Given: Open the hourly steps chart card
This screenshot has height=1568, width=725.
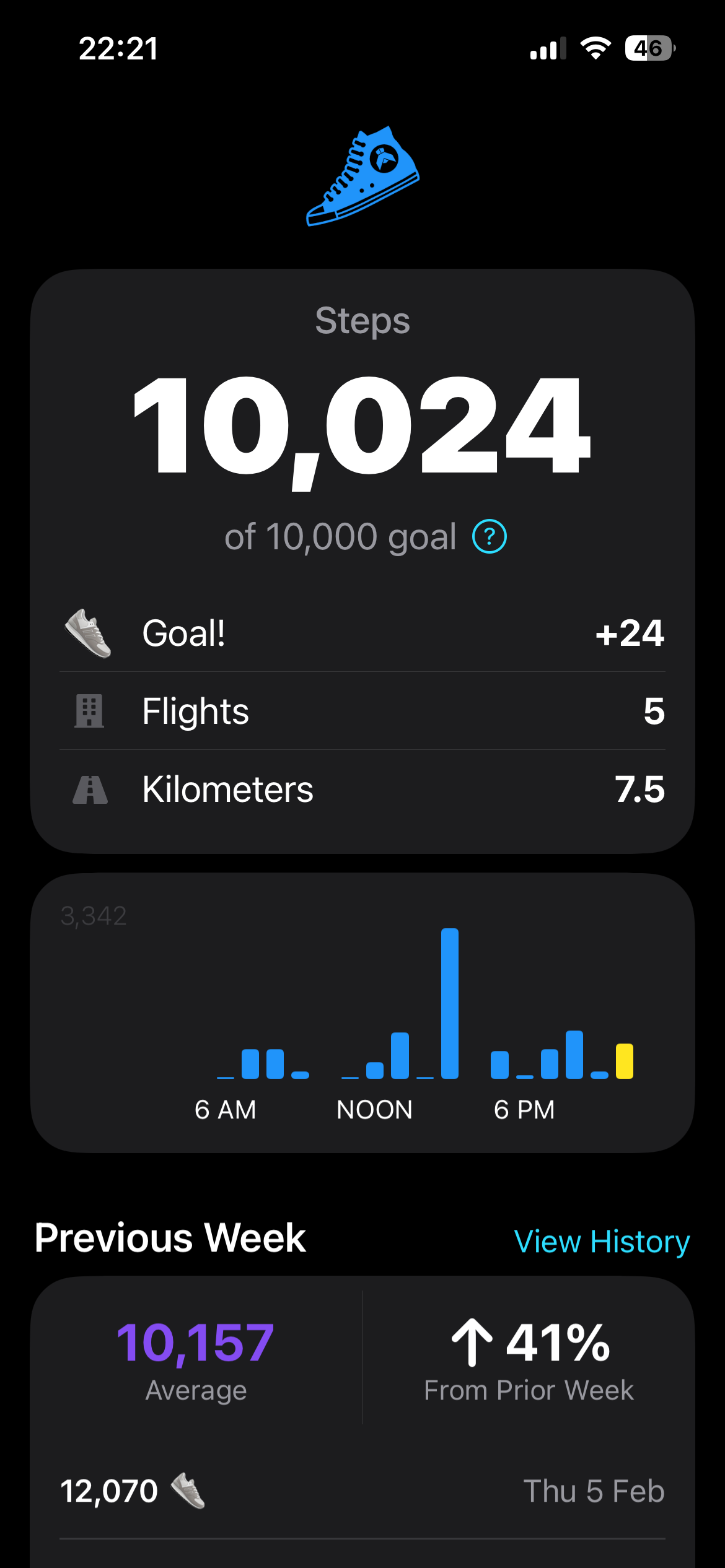Looking at the screenshot, I should click(x=362, y=1012).
